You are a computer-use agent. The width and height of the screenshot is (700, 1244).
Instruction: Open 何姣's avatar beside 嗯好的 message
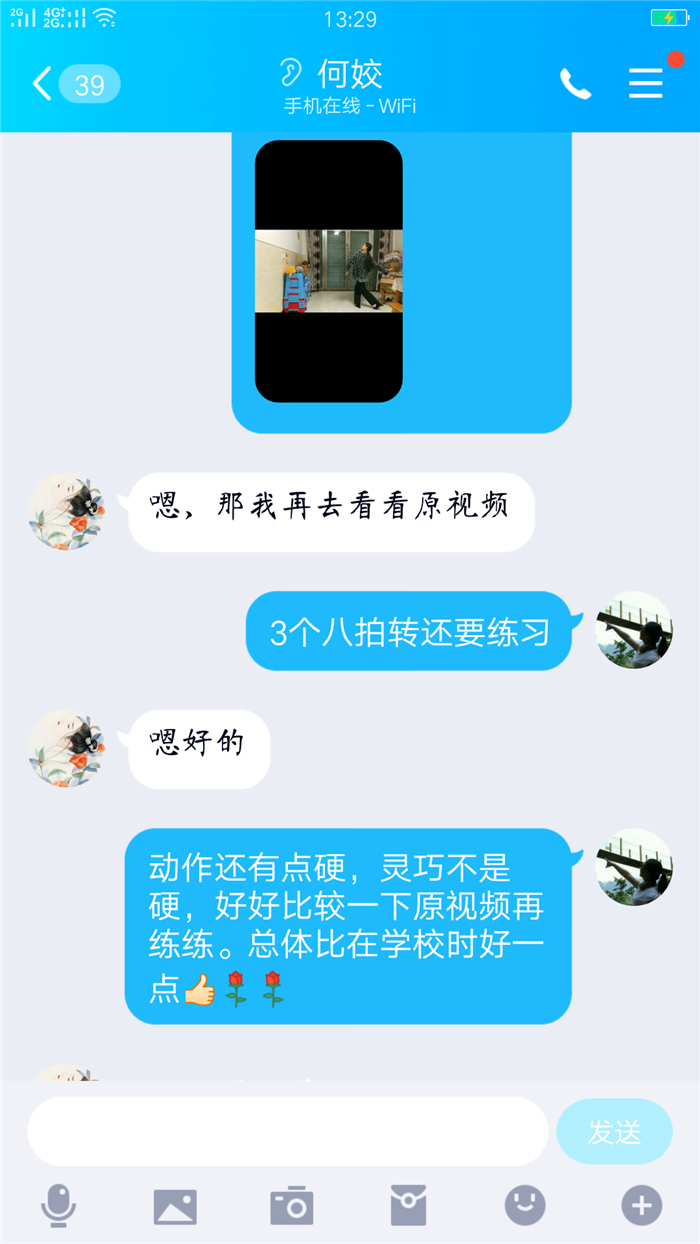point(67,749)
